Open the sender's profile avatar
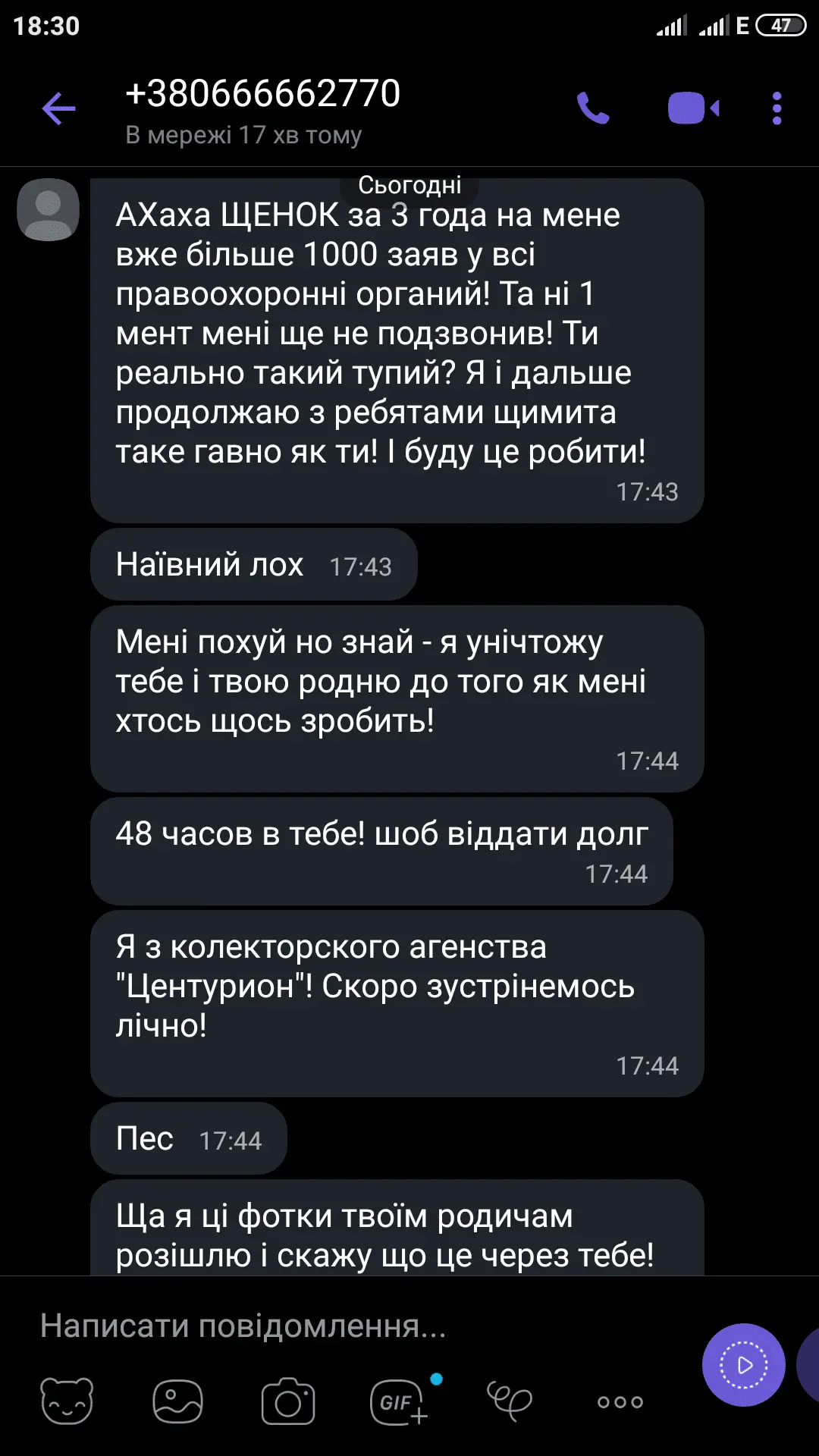This screenshot has width=819, height=1456. tap(49, 210)
